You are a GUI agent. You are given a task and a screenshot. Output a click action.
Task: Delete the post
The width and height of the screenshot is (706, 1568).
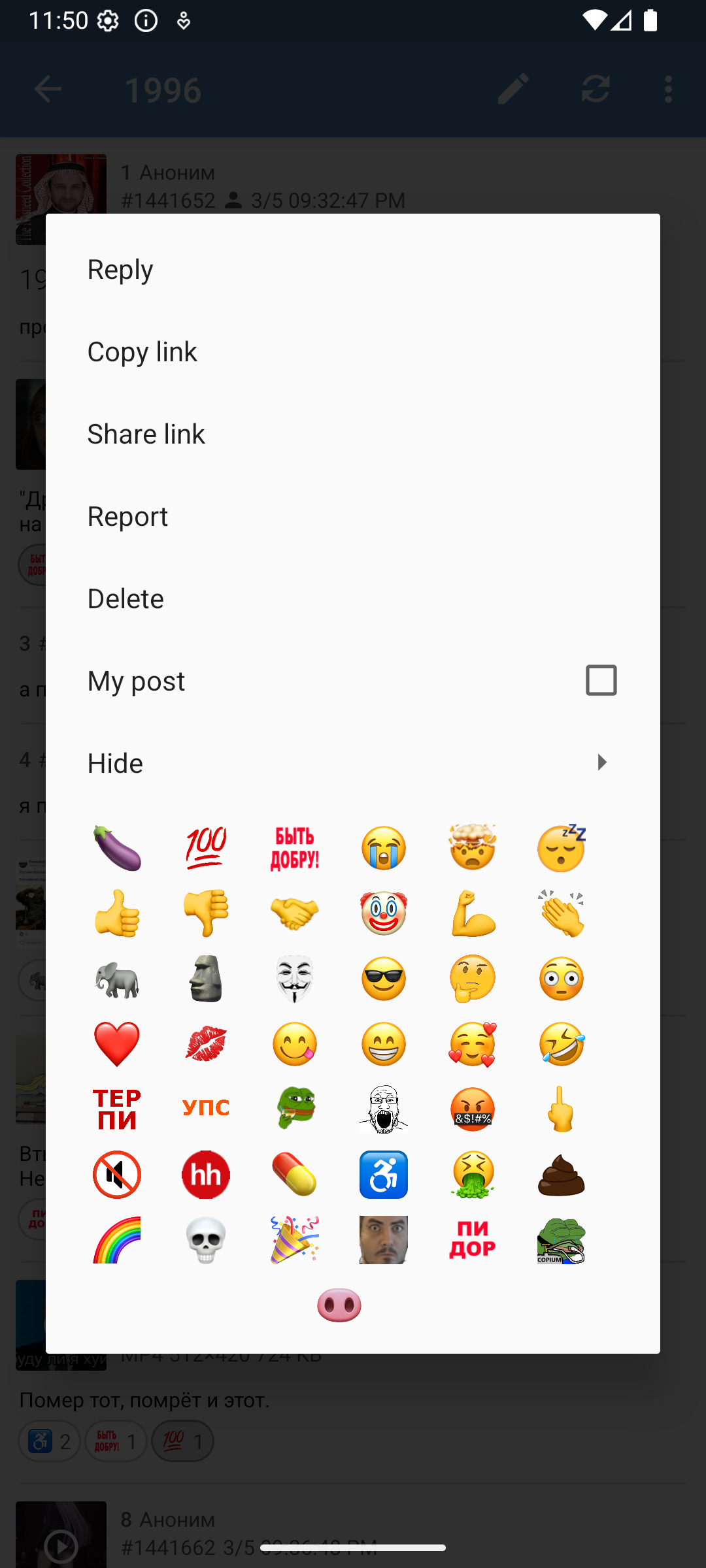pos(126,598)
